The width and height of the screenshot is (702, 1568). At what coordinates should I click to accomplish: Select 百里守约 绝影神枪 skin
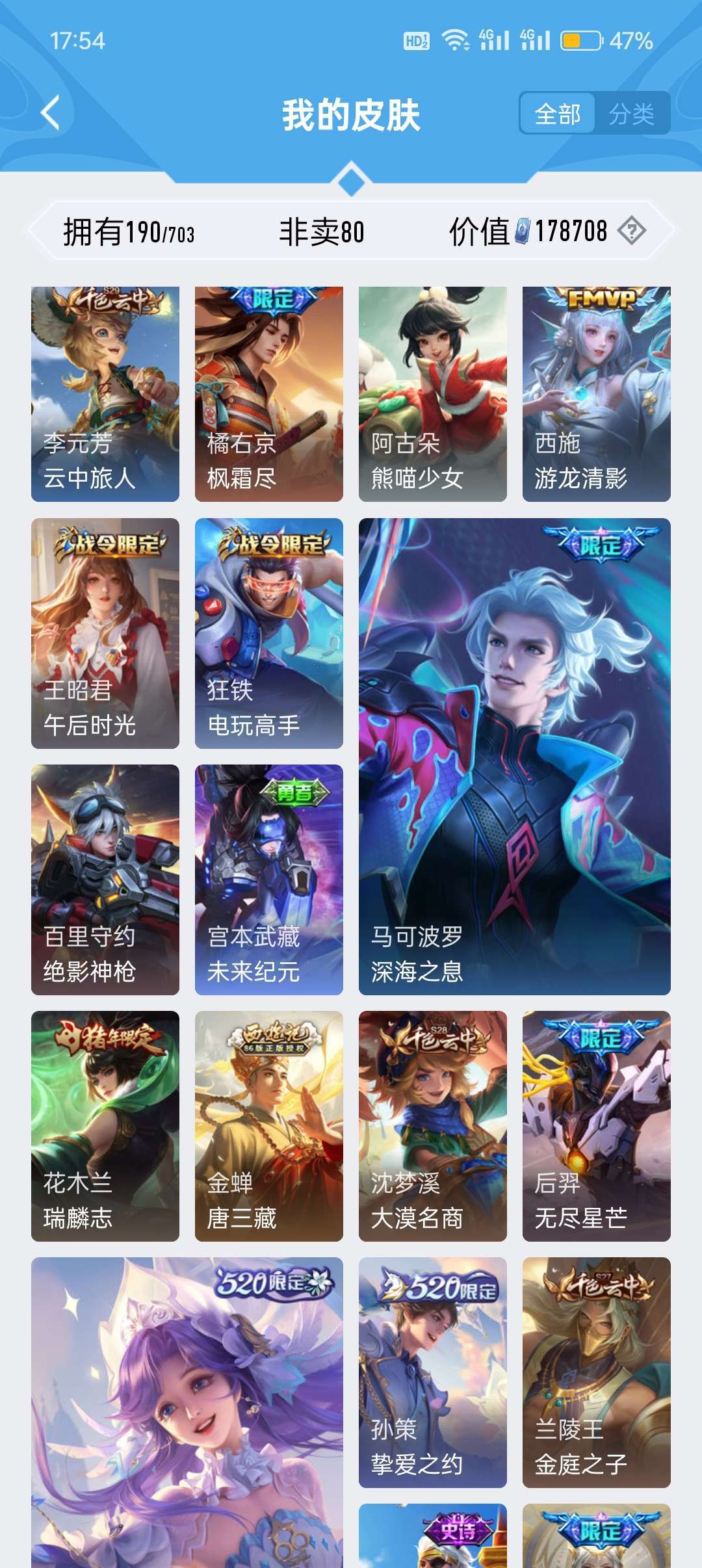coord(105,880)
